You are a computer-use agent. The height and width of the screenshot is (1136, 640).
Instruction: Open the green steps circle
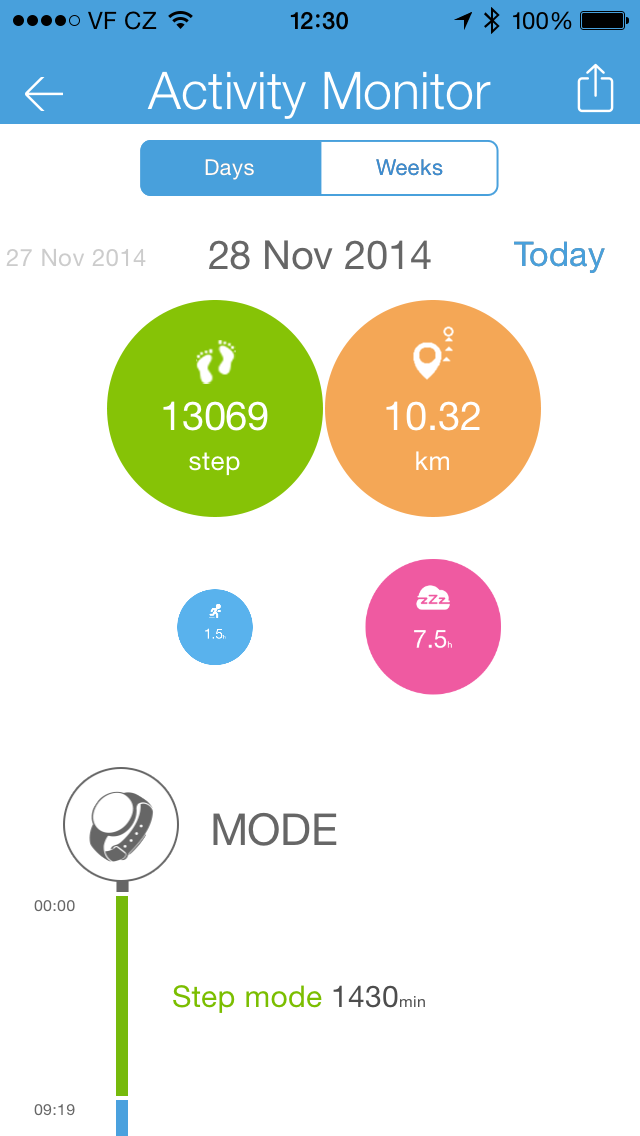[x=214, y=410]
